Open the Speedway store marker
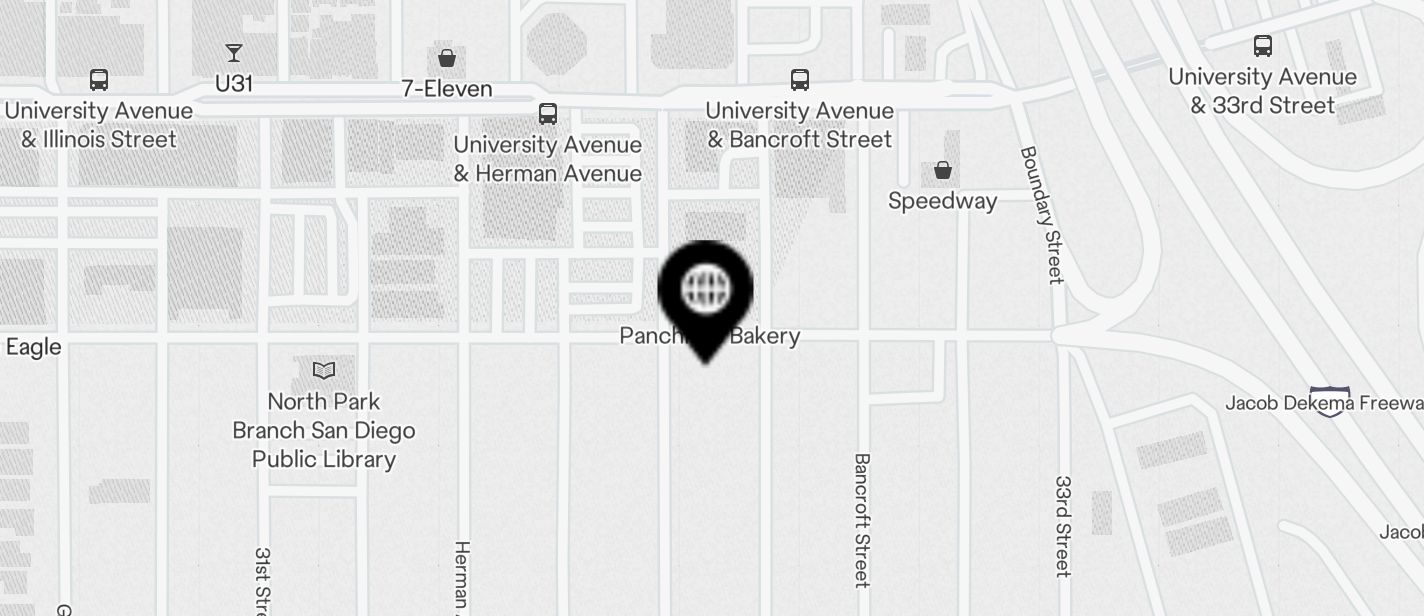Screen dimensions: 1424x616 pos(942,171)
